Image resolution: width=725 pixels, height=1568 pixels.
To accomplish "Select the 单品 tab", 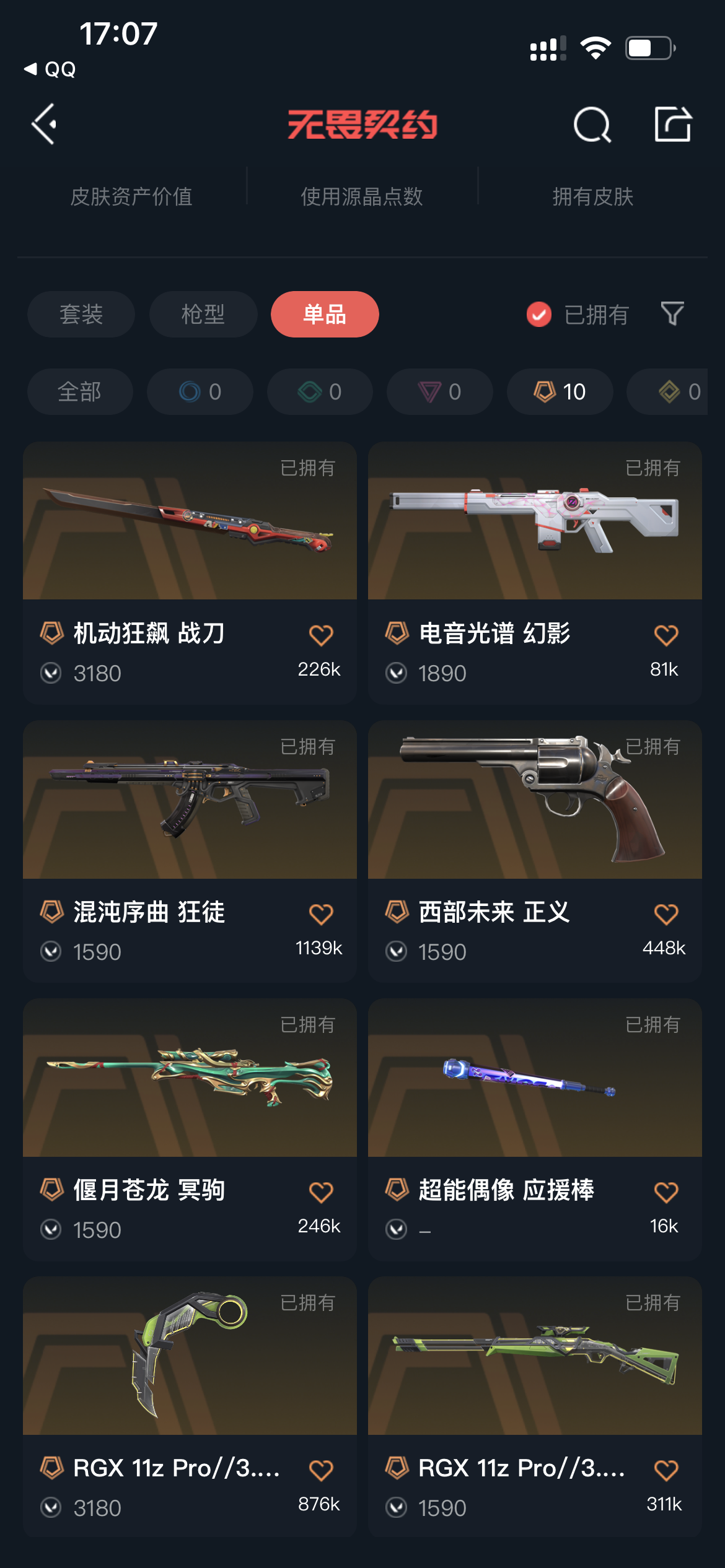I will click(x=325, y=314).
